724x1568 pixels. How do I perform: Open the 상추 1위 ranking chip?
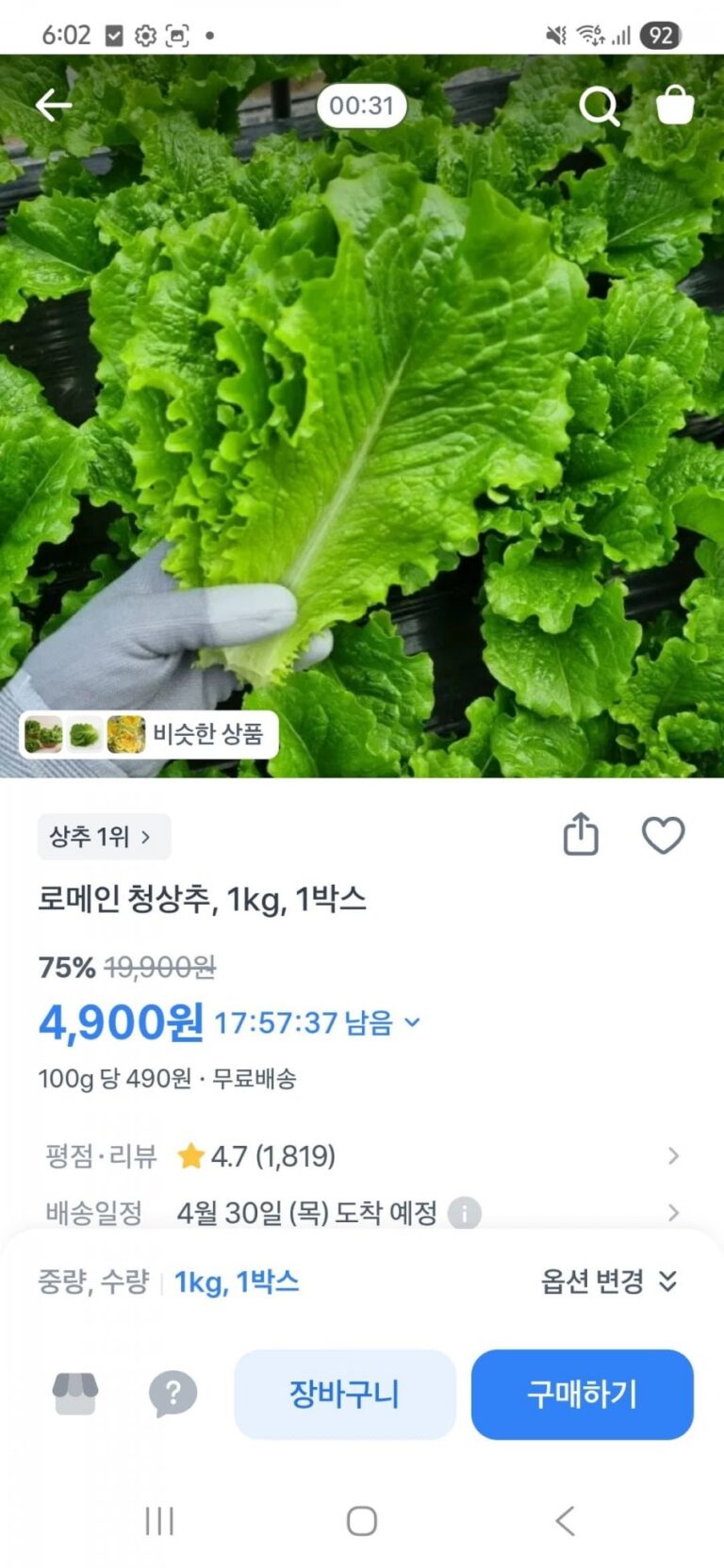tap(103, 837)
